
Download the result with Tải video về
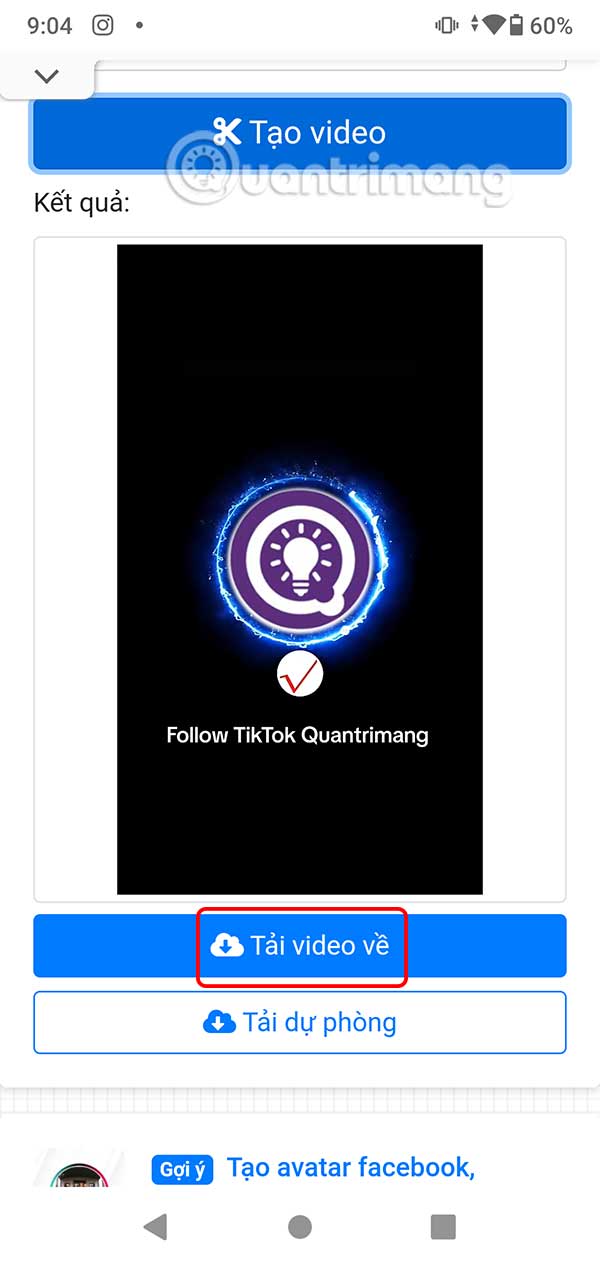click(x=300, y=945)
